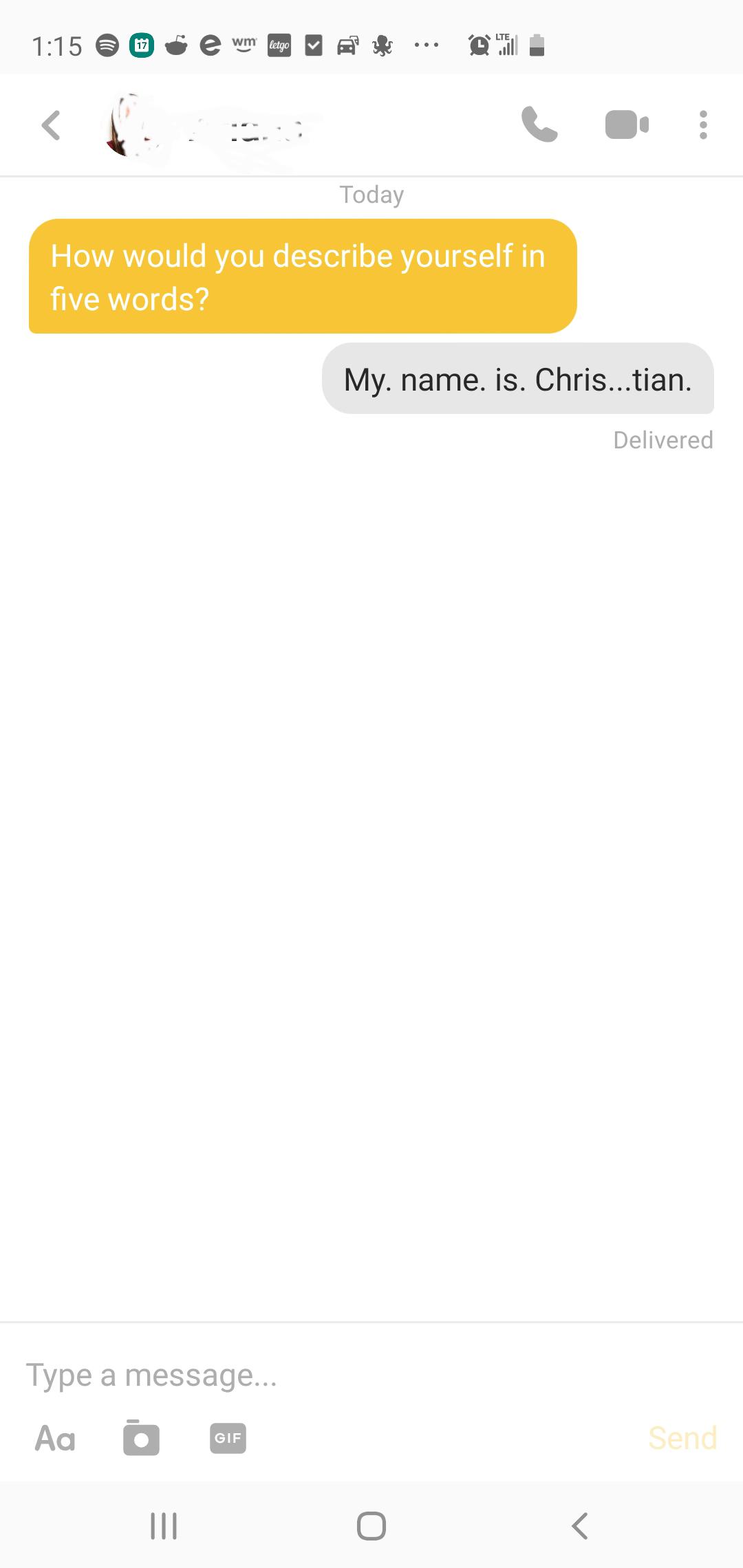Screen dimensions: 743x1568
Task: Open recent apps
Action: point(164,1526)
